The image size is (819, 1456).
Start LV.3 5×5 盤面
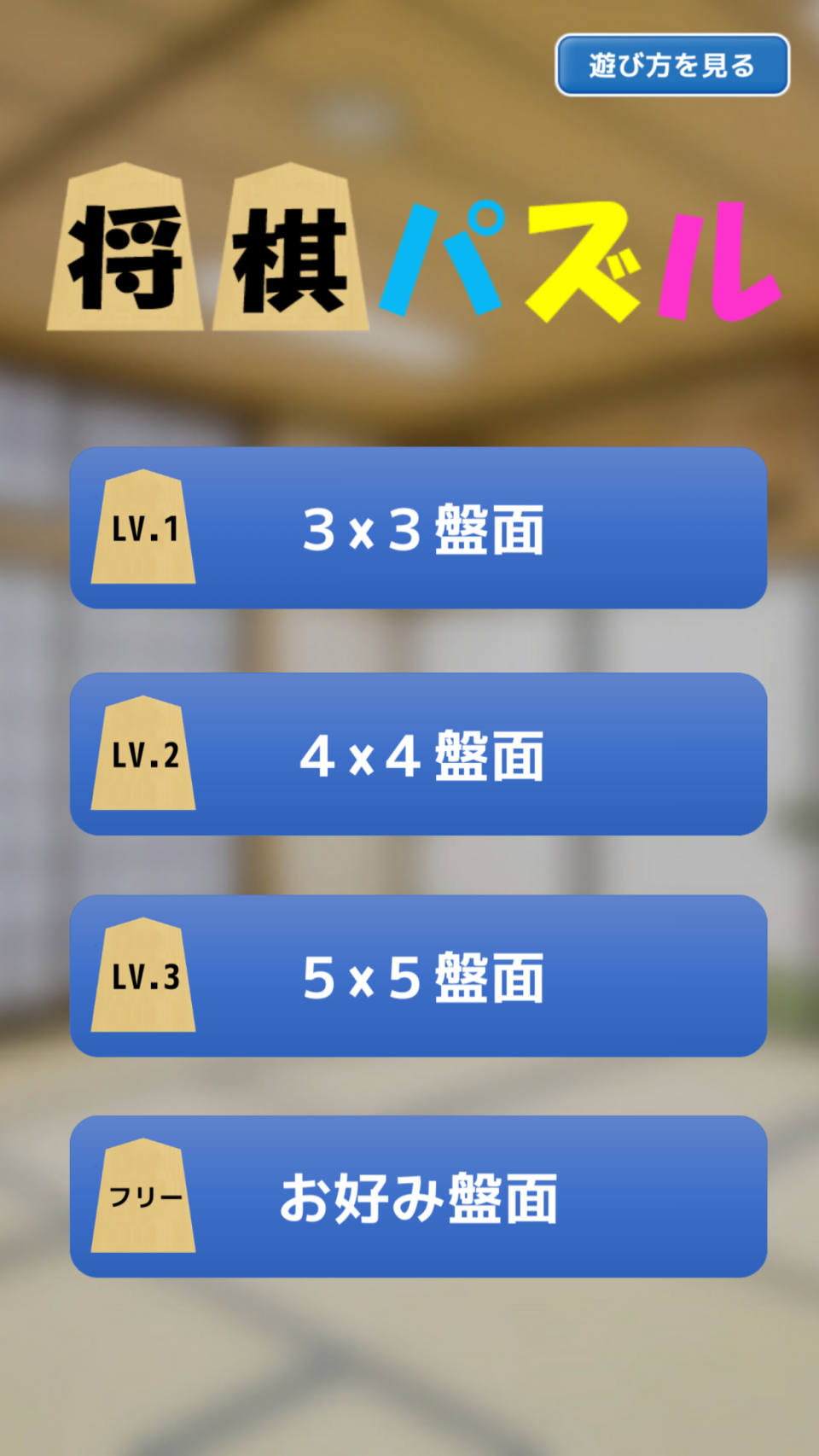click(x=418, y=976)
